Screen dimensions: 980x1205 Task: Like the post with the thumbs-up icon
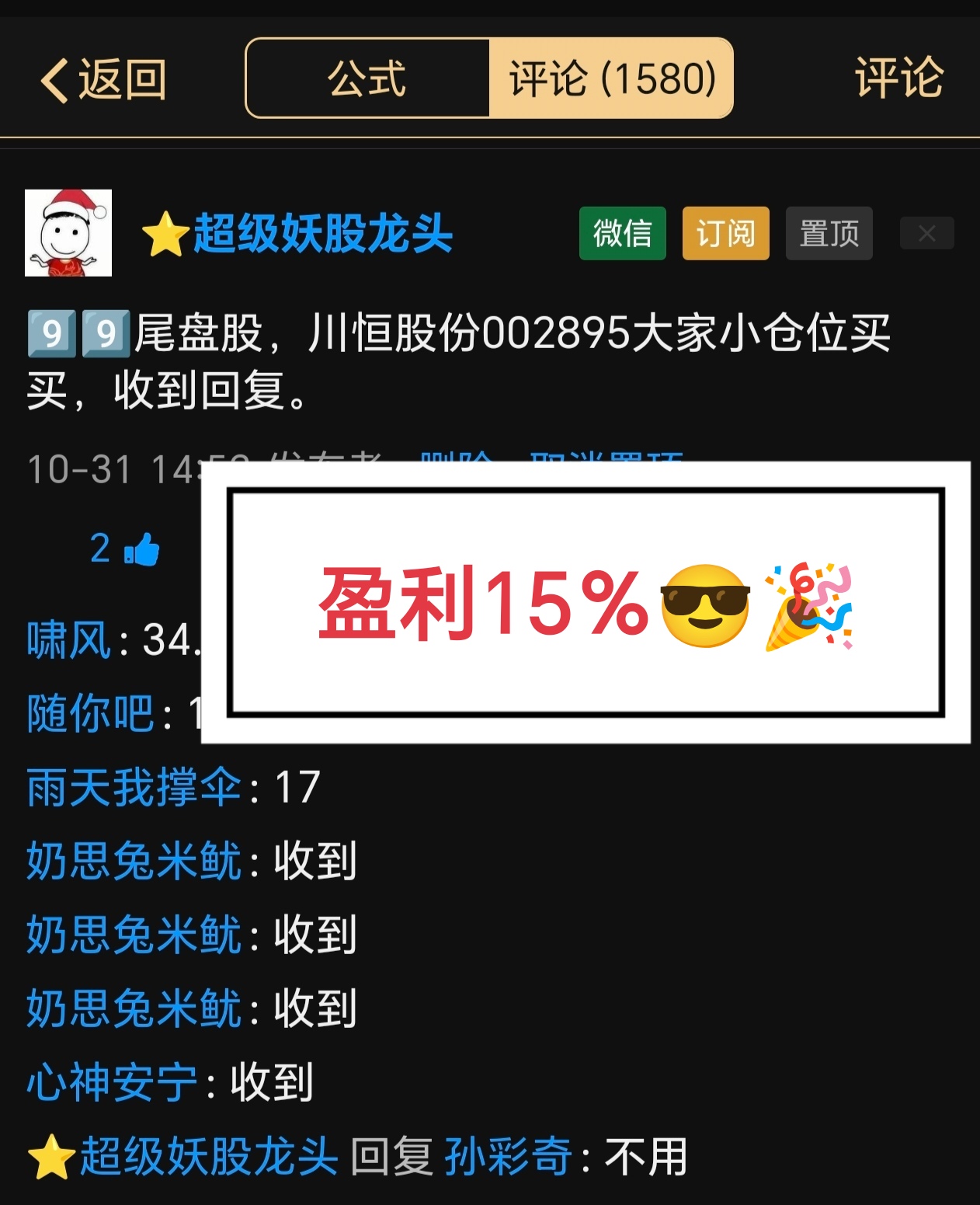(x=141, y=549)
